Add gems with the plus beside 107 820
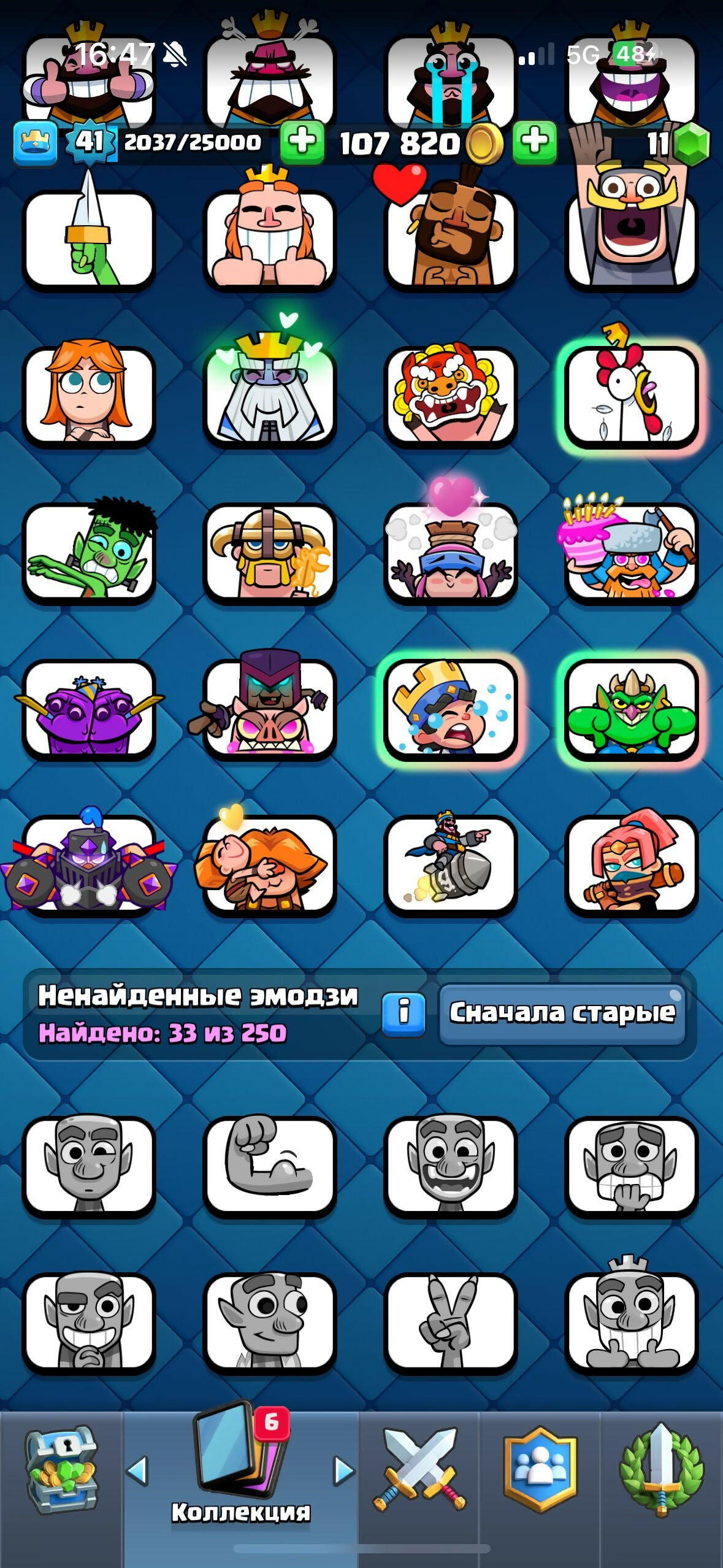Image resolution: width=723 pixels, height=1568 pixels. click(535, 142)
